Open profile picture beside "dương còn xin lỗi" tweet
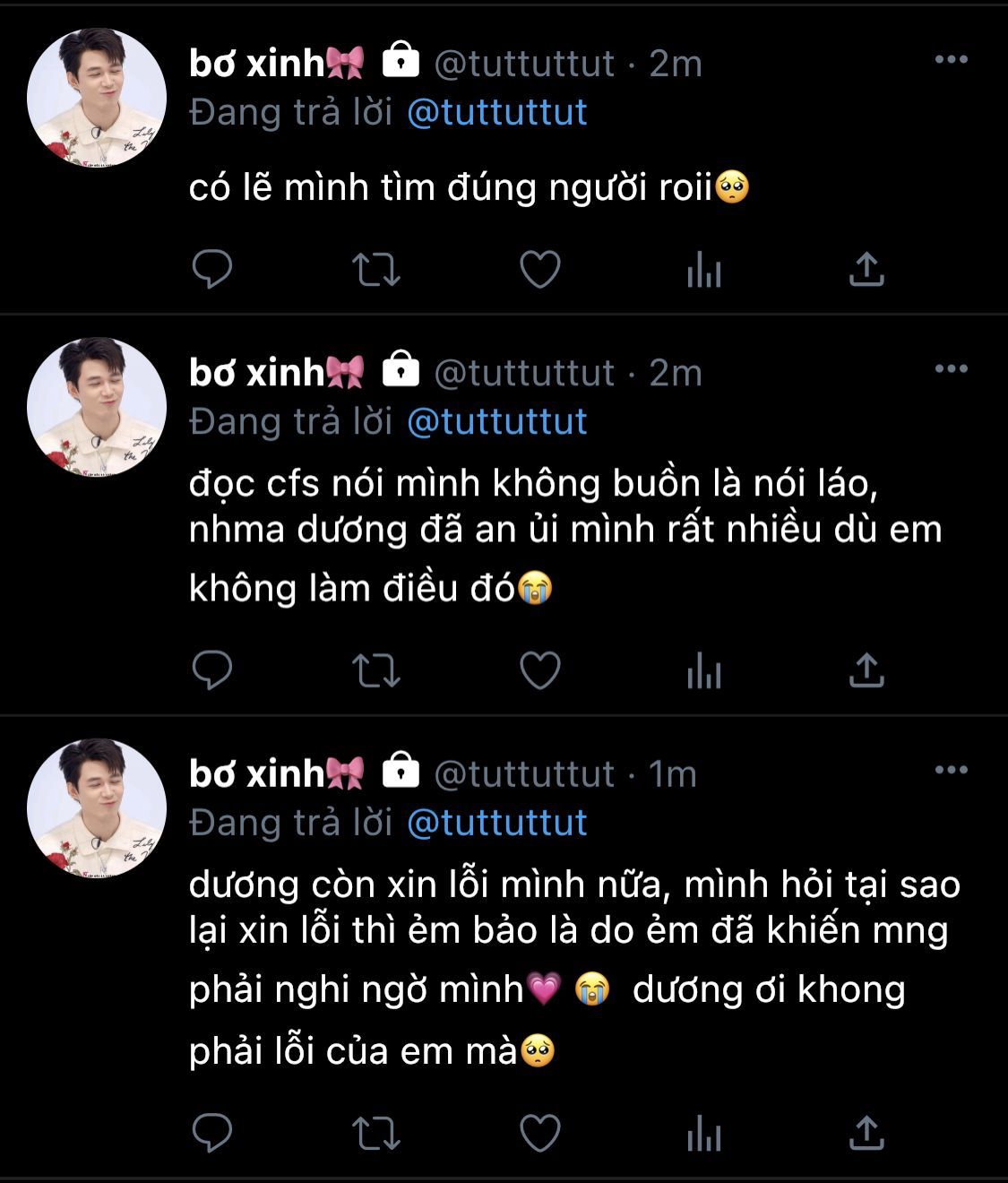The image size is (1008, 1183). (97, 808)
